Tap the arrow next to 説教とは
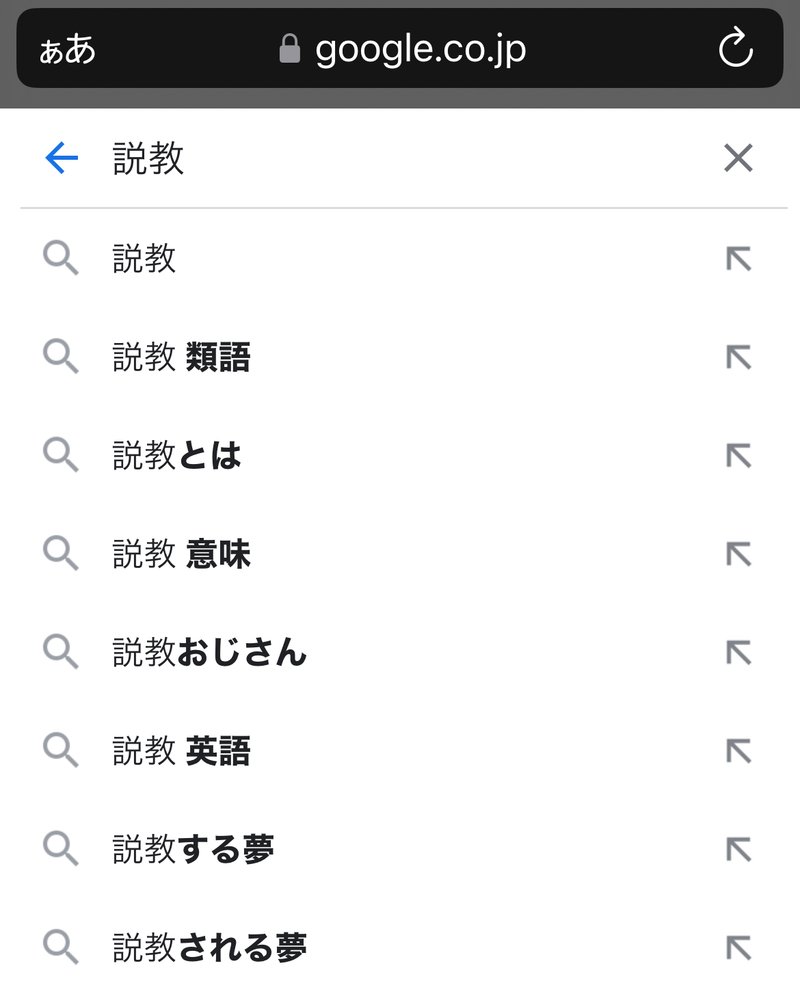 click(x=738, y=456)
